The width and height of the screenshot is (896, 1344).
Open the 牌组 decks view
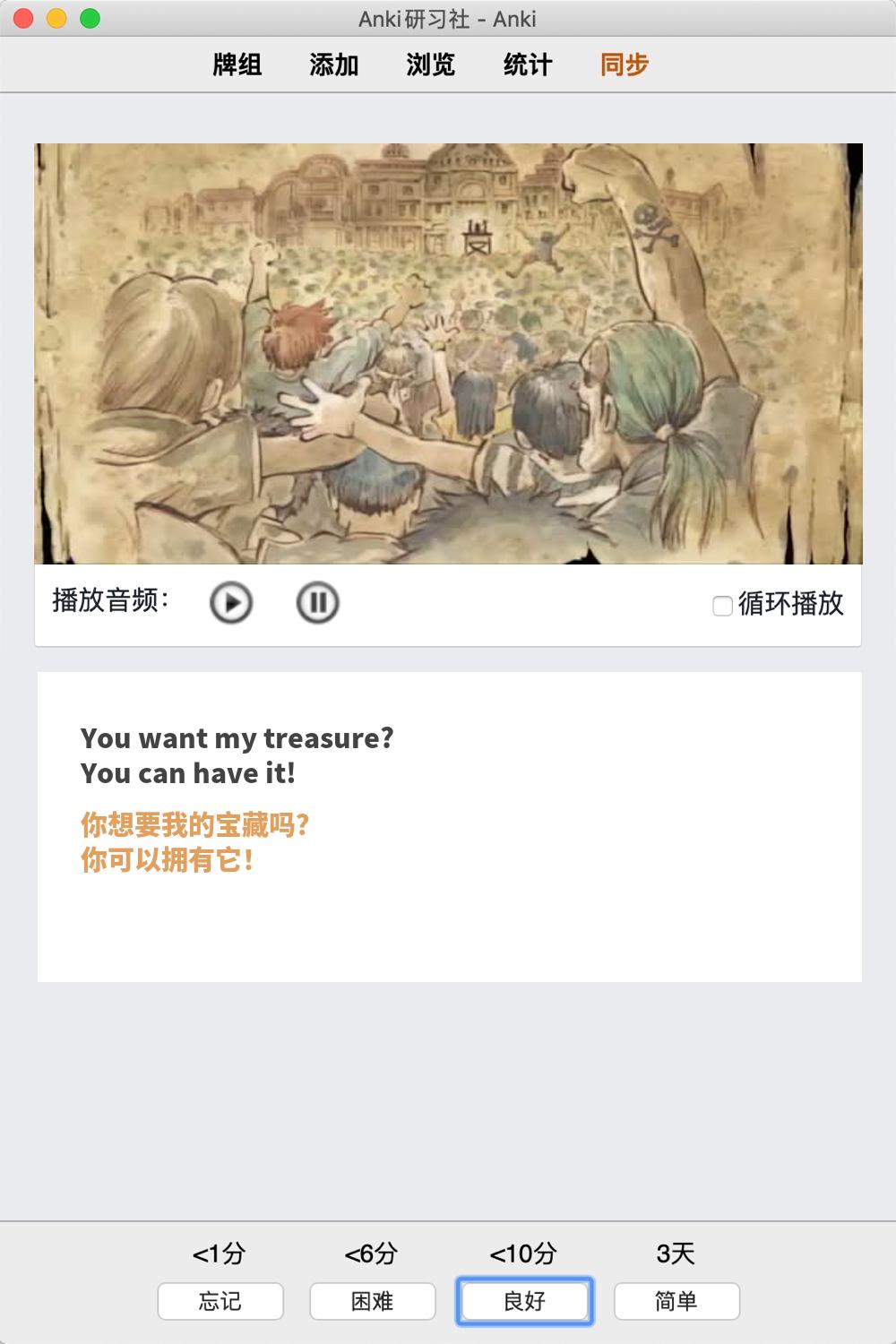(x=237, y=65)
